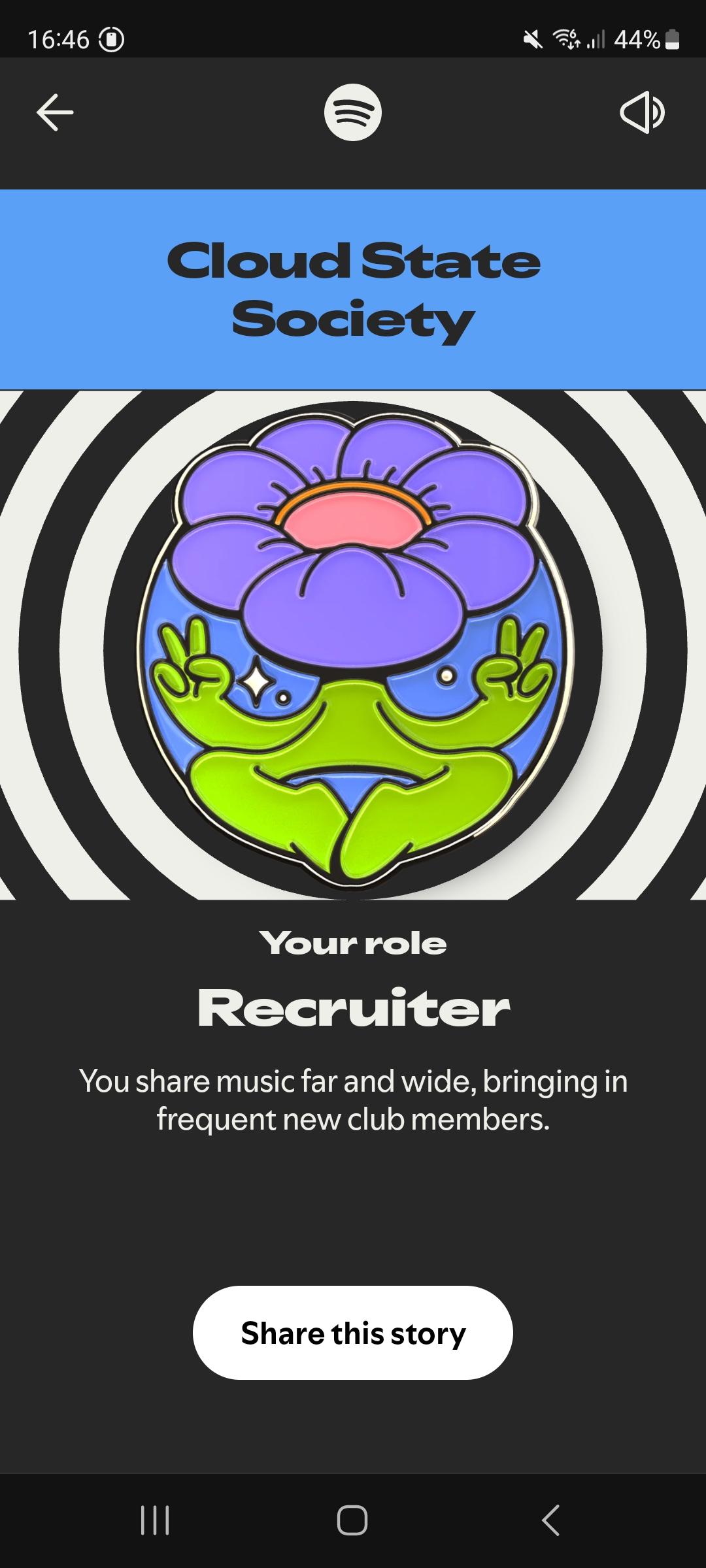706x1568 pixels.
Task: Tap the Share this story button
Action: tap(353, 1333)
